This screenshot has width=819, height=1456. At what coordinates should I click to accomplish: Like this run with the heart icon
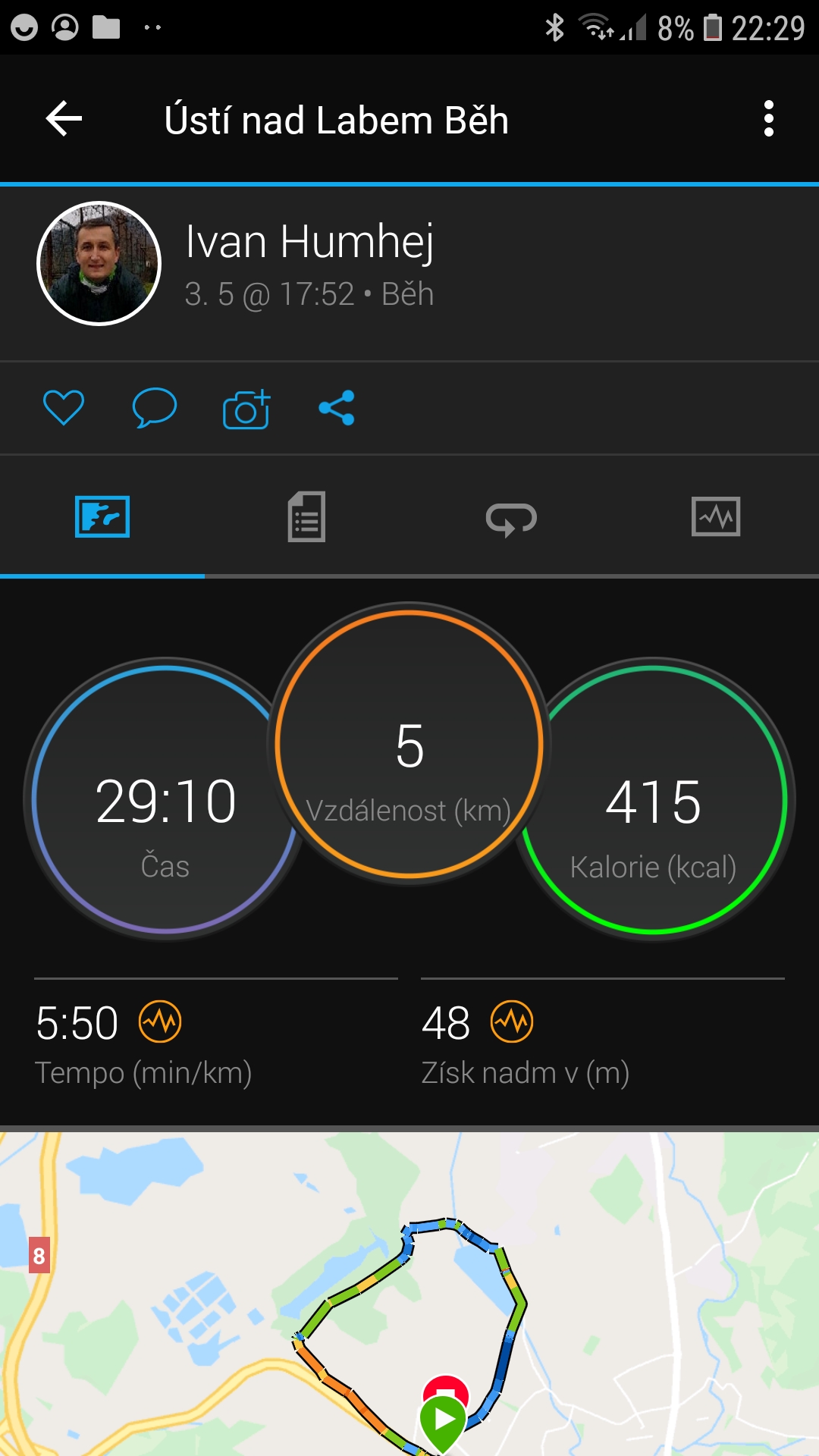[64, 408]
